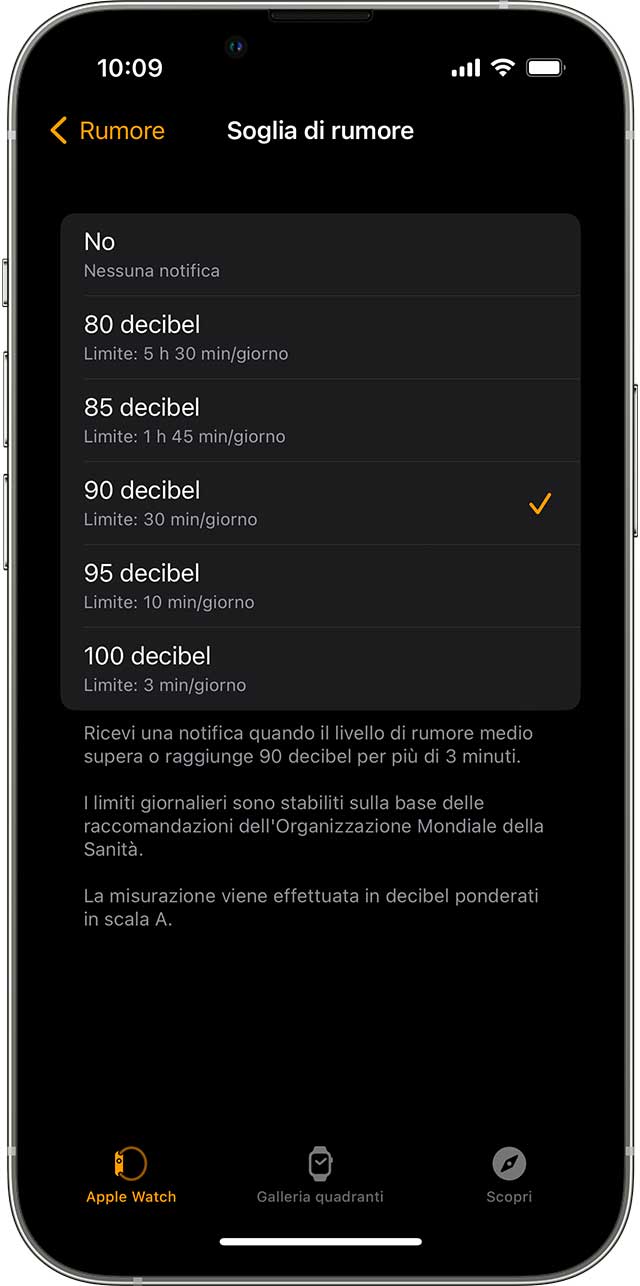Open the Galleria quadranti tab
The image size is (640, 1286).
(320, 1174)
